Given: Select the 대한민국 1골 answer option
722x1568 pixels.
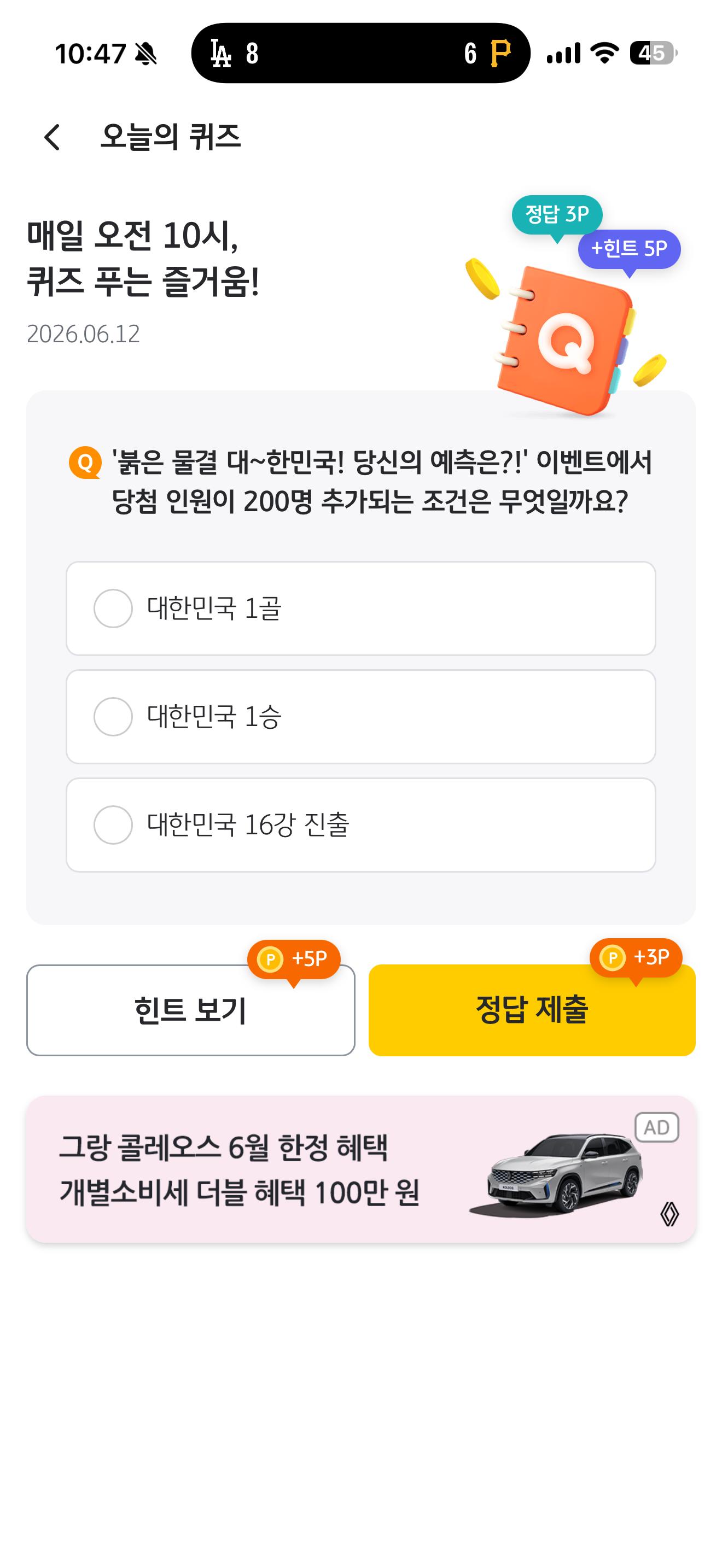Looking at the screenshot, I should [x=360, y=608].
